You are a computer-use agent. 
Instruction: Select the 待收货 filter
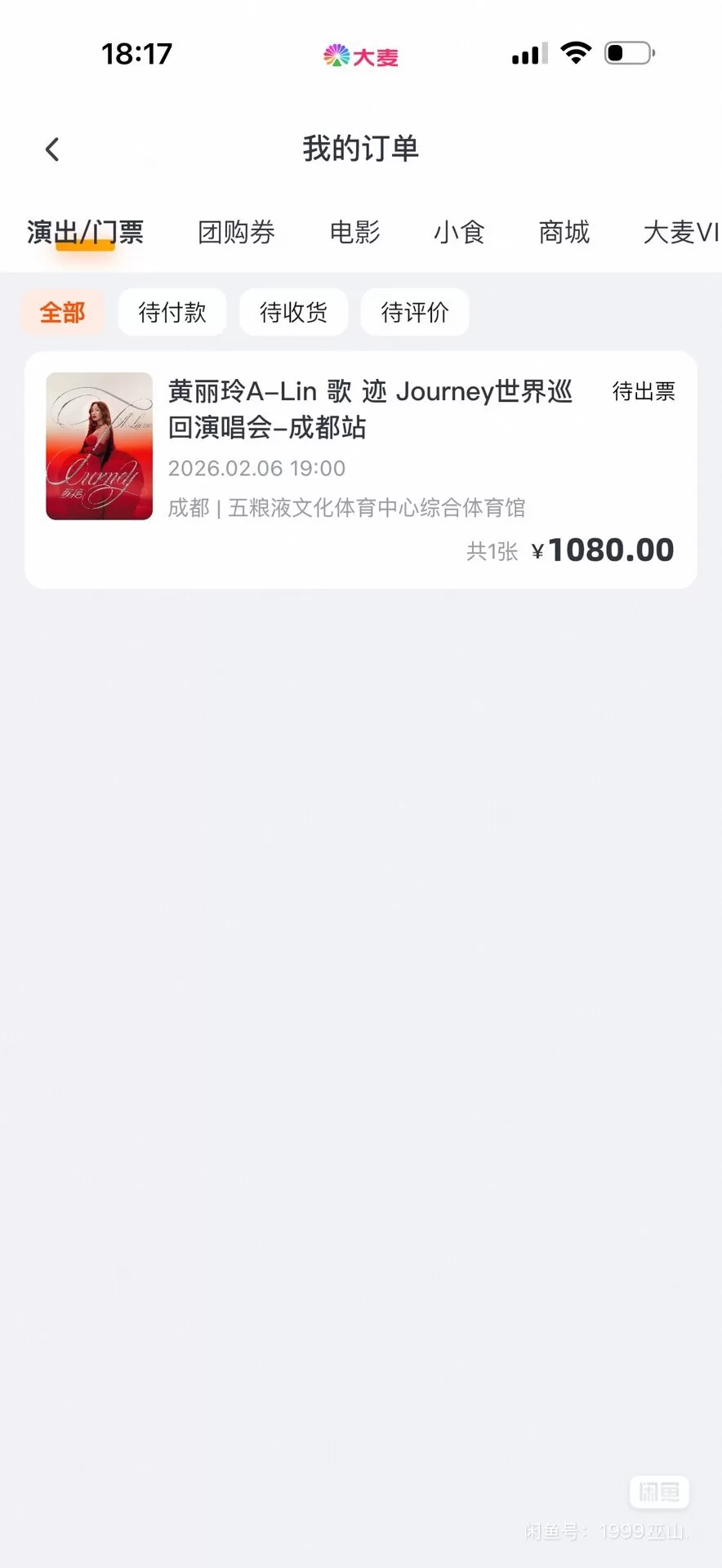coord(293,312)
